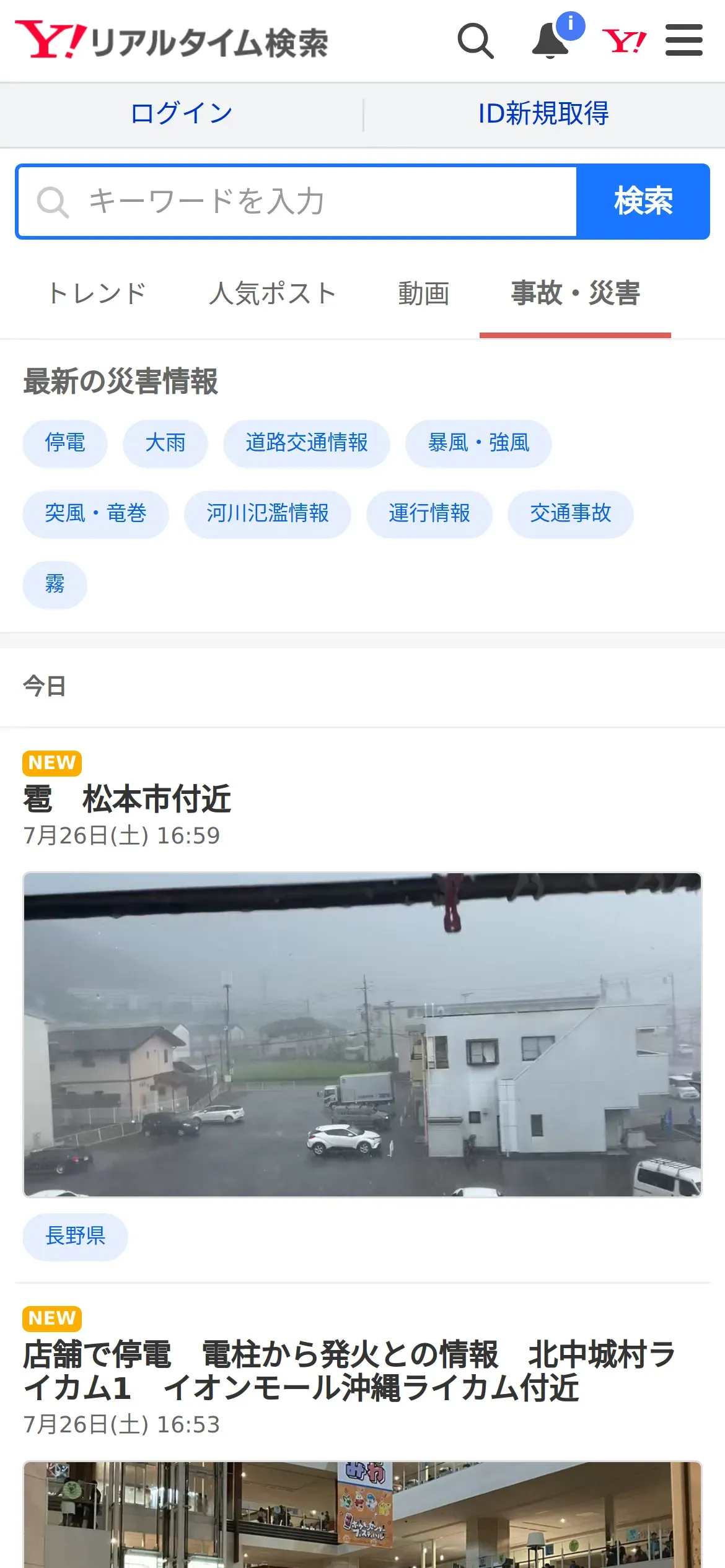Select the 霧 chip

tap(55, 584)
